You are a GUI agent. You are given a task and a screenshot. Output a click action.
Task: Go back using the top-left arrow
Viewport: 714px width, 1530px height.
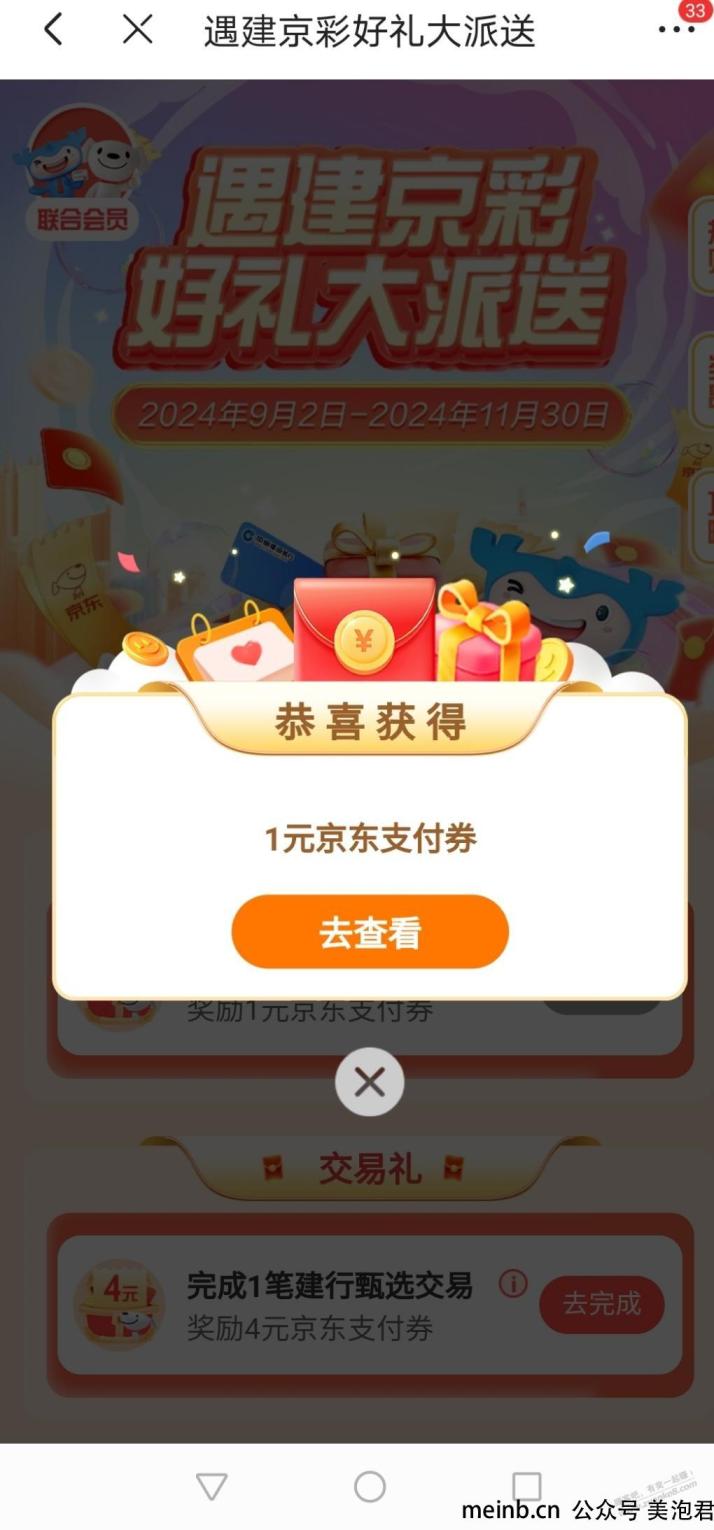54,30
